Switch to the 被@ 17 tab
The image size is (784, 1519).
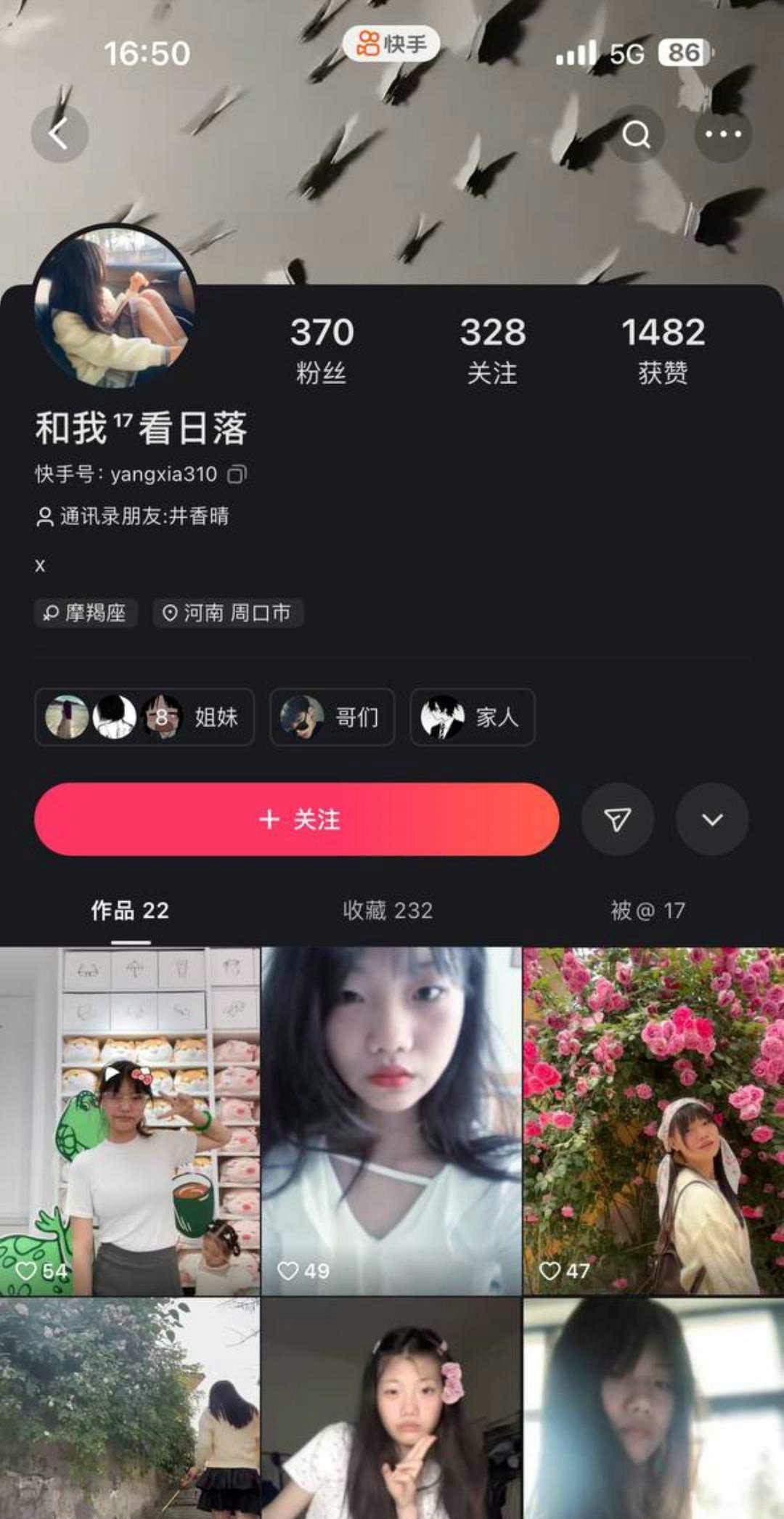pyautogui.click(x=648, y=911)
